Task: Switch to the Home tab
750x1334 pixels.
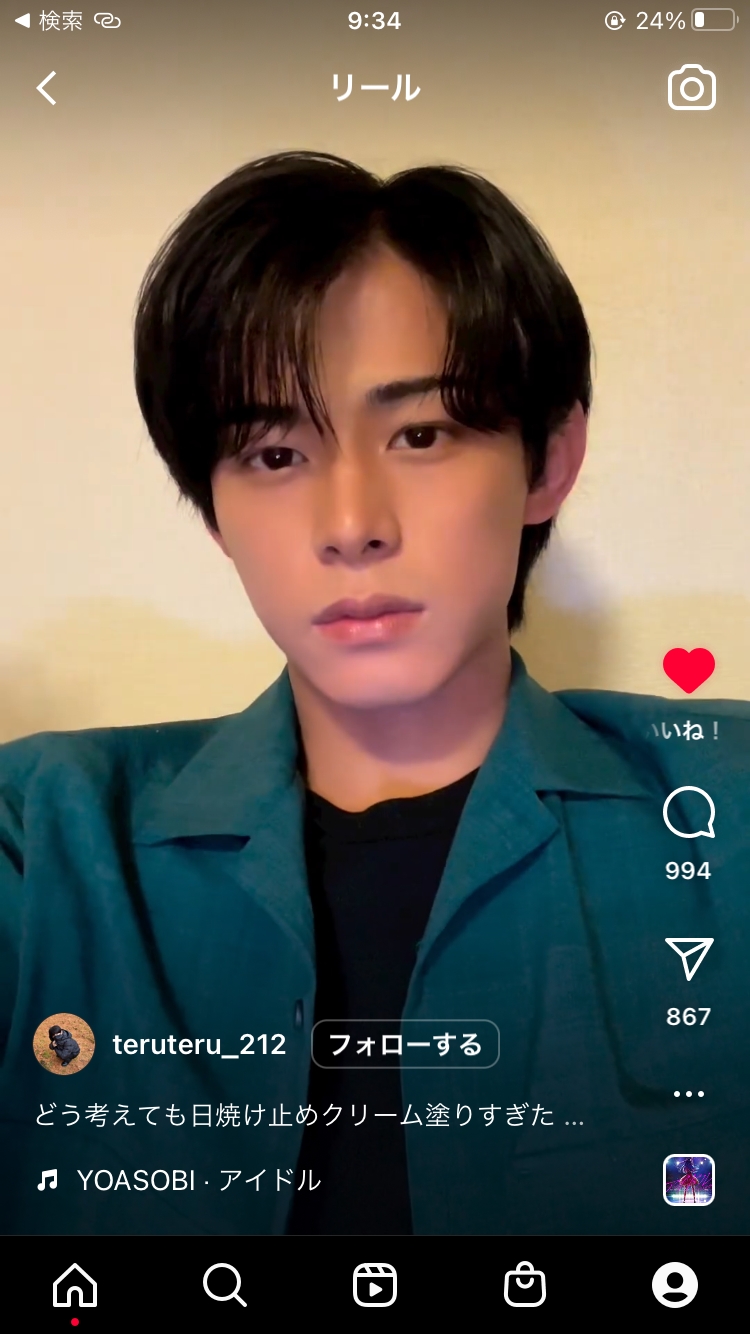Action: 75,1285
